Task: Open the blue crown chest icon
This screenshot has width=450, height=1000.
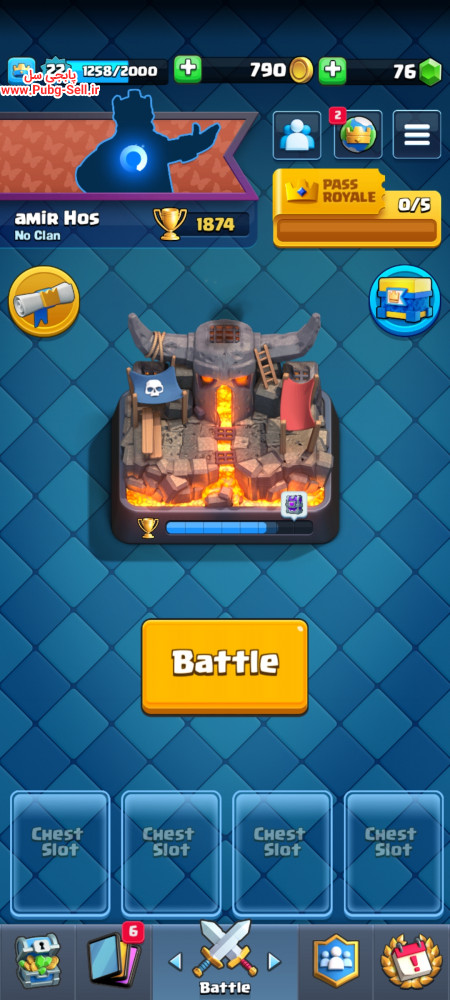Action: (405, 300)
